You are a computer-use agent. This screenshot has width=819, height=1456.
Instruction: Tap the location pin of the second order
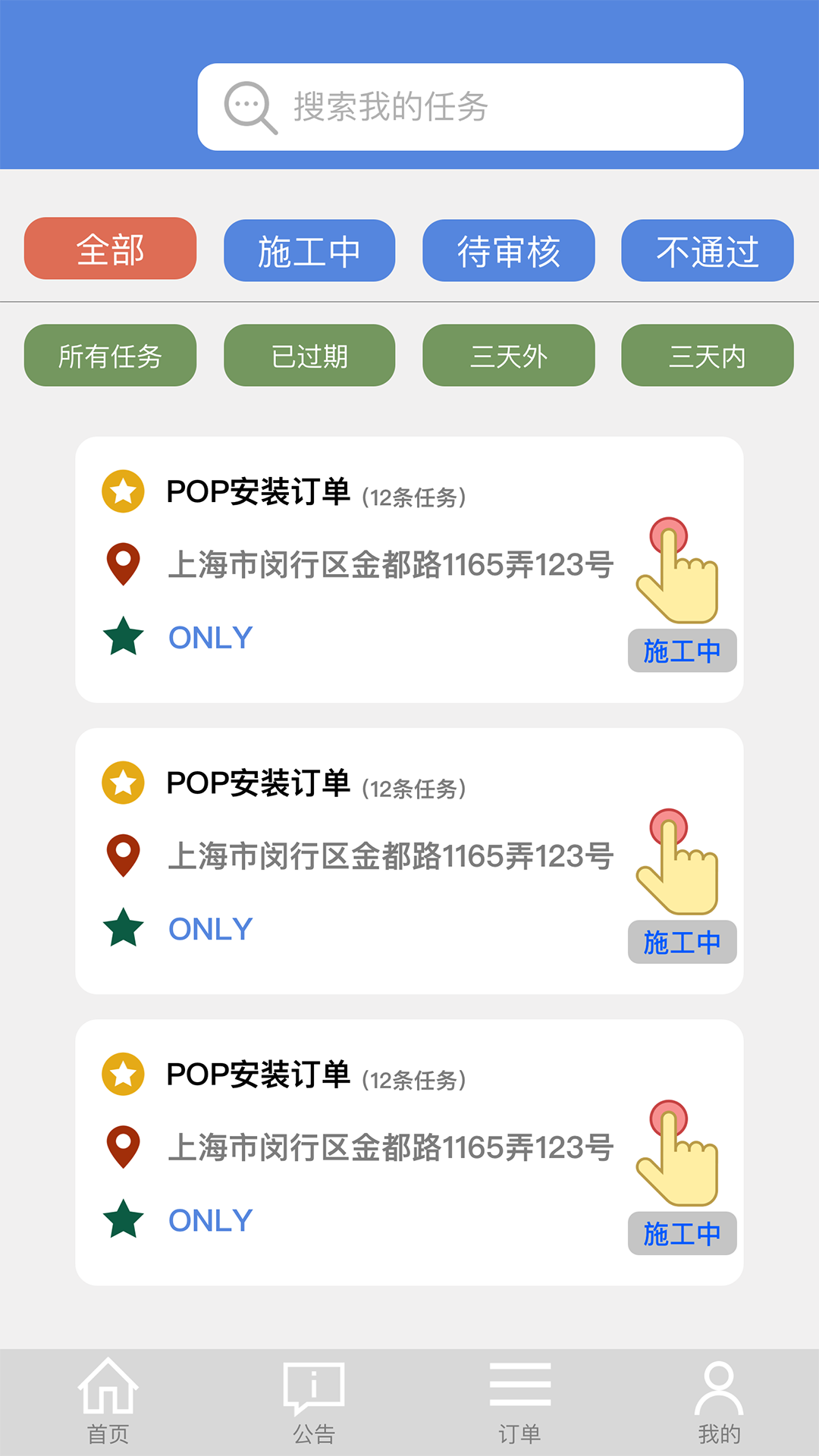[122, 855]
